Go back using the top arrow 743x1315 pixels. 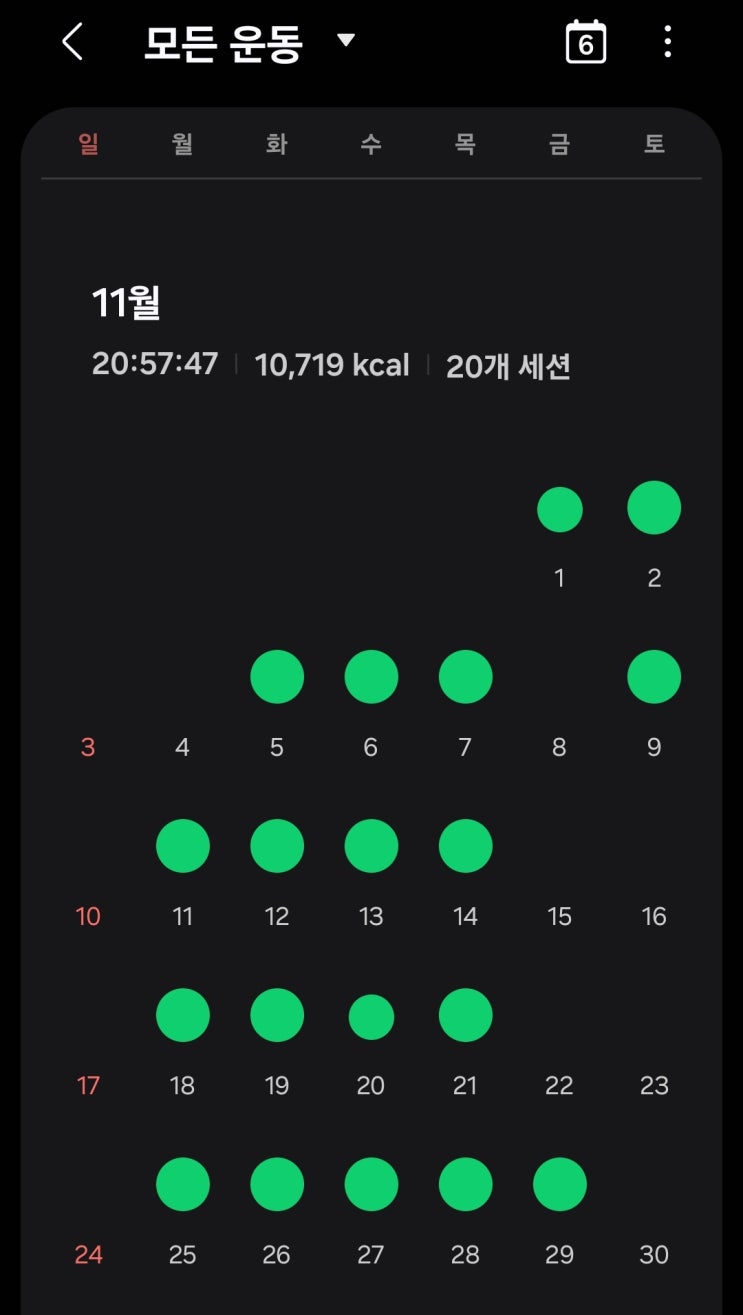coord(73,42)
